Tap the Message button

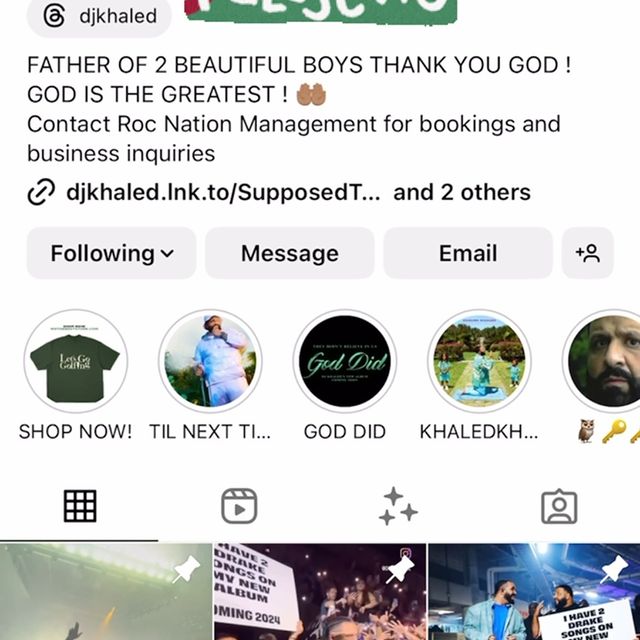[289, 253]
